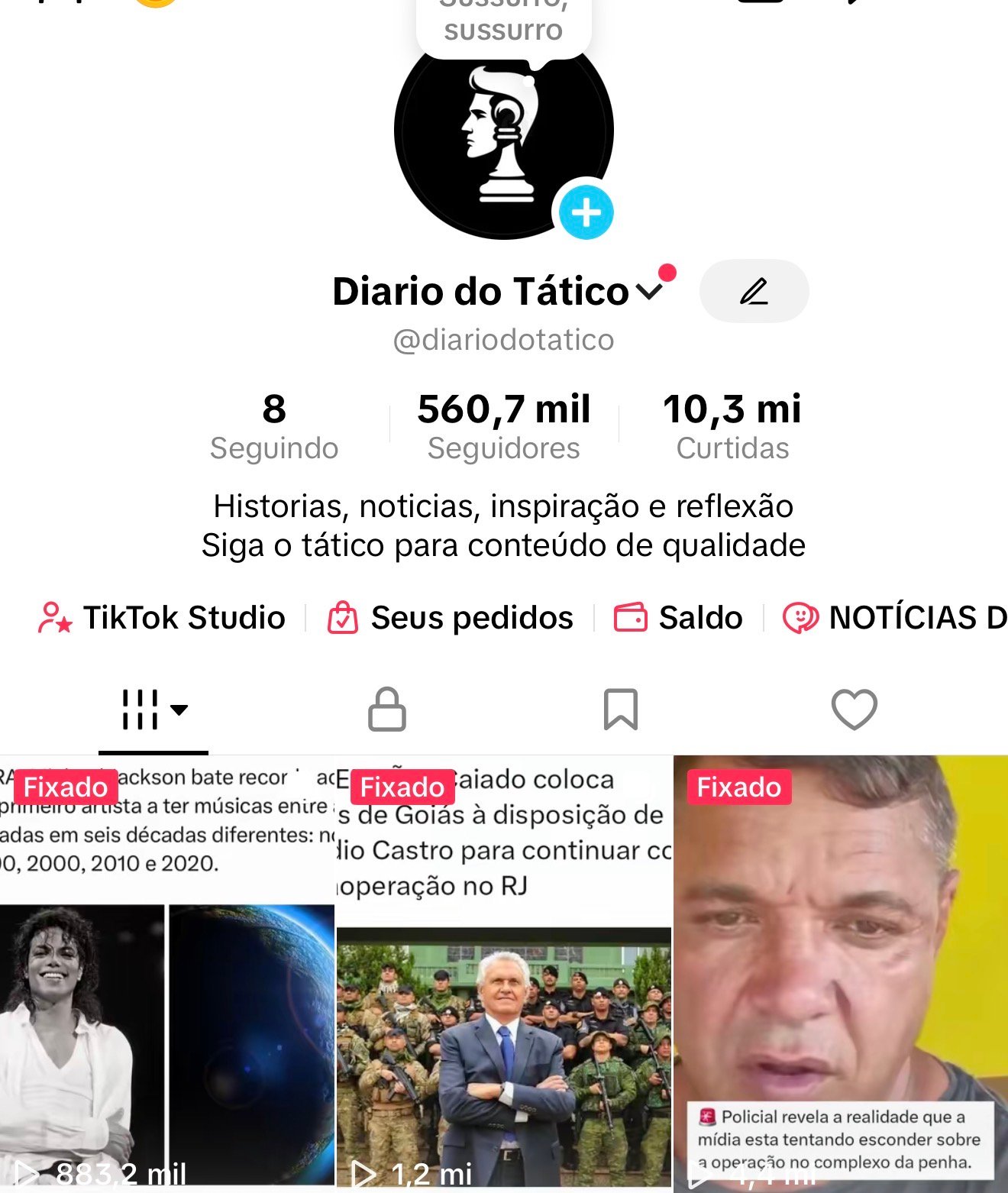Go to Seus pedidos

pos(451,617)
